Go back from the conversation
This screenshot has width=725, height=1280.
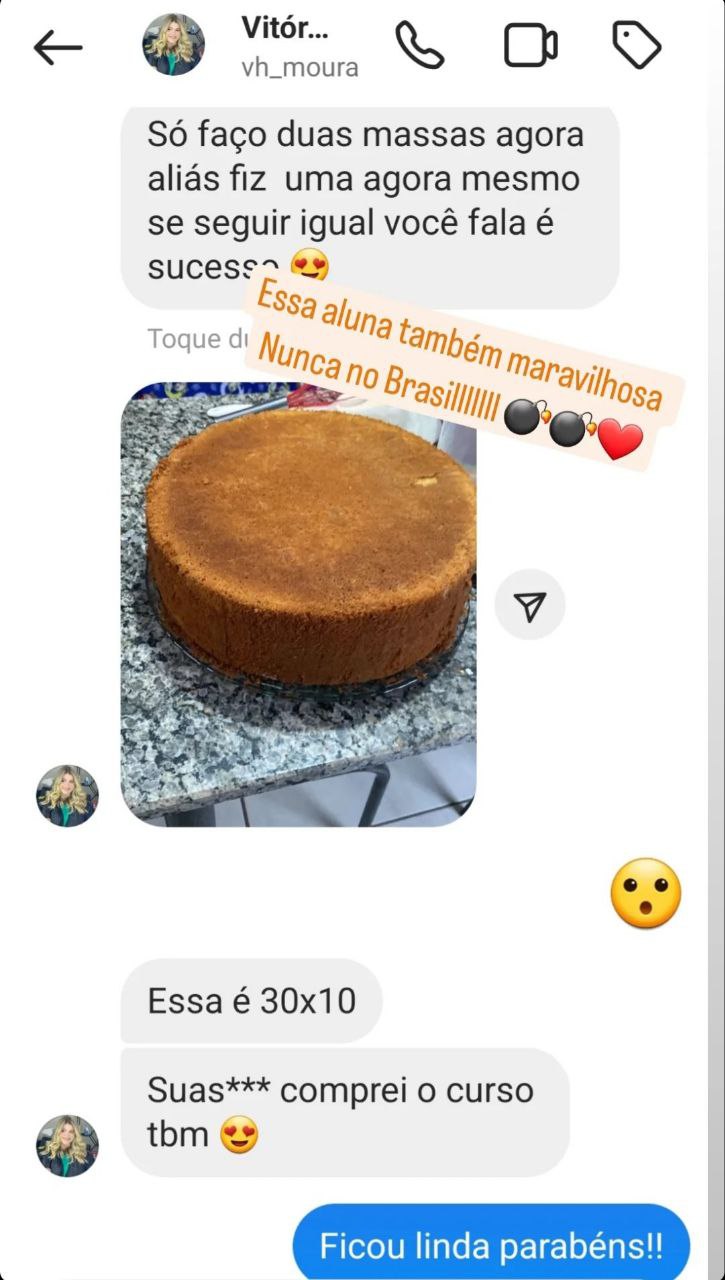(58, 47)
